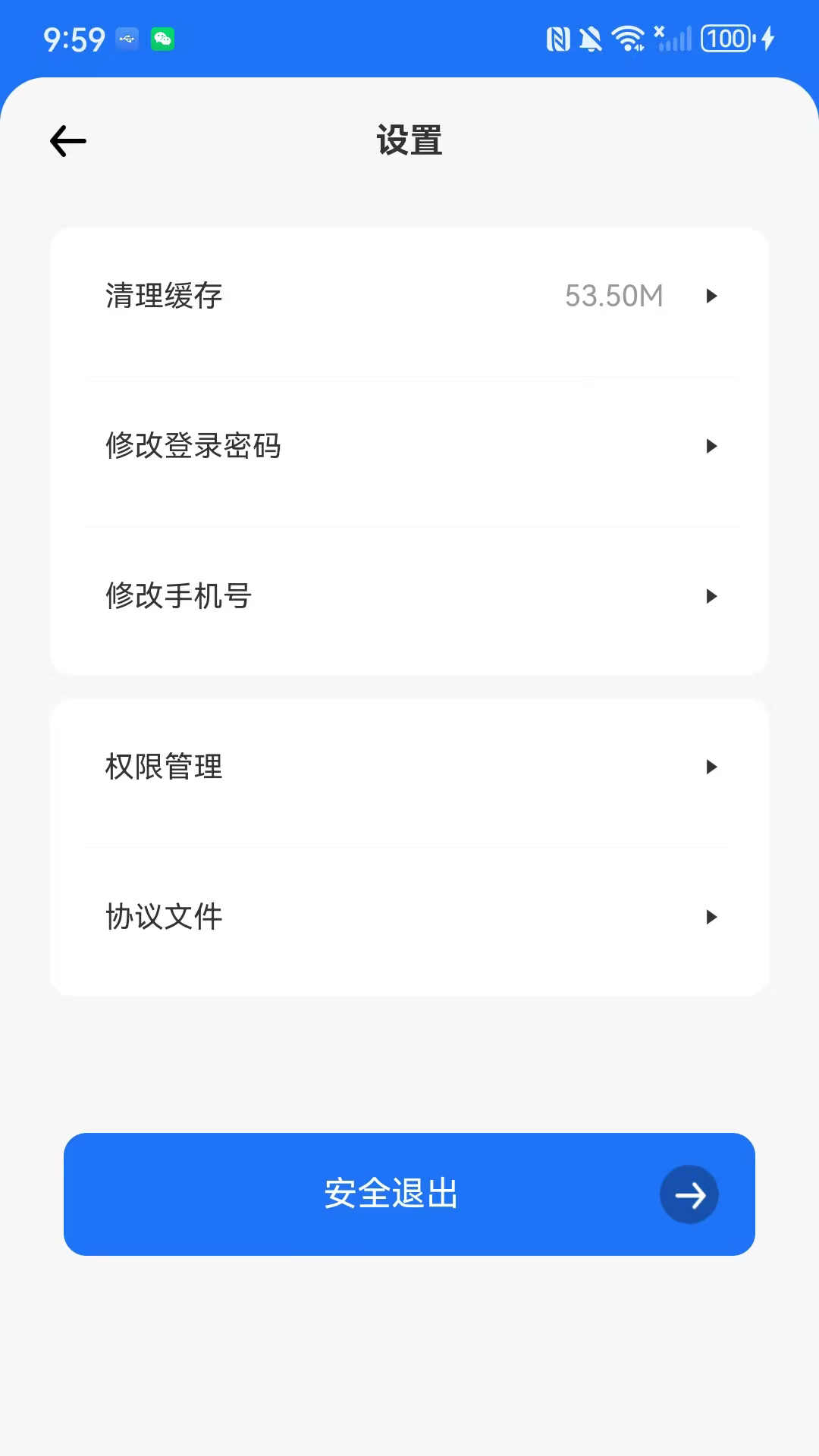Open 修改手机号 setting

(409, 596)
